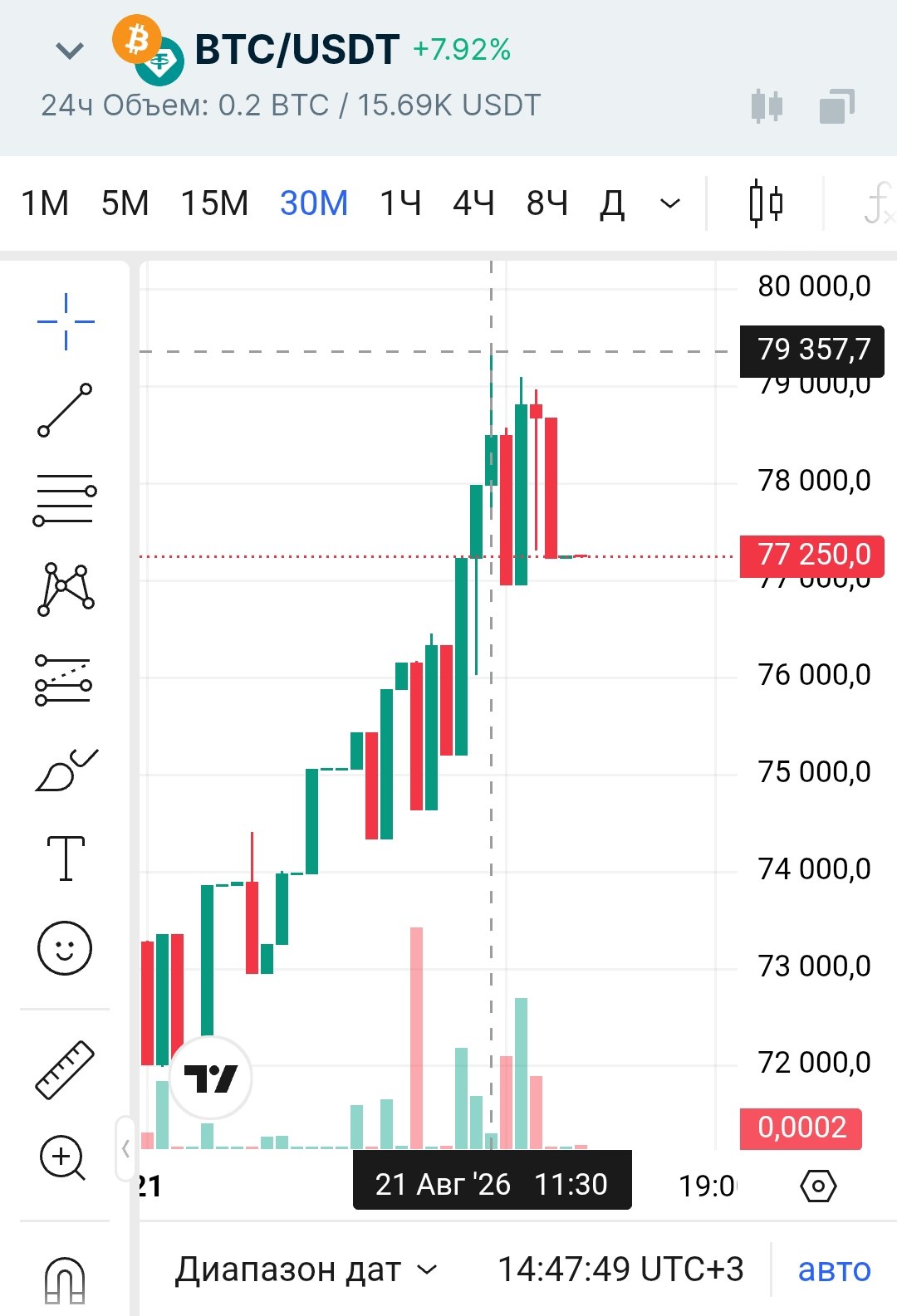Choose the 1Ч timeframe

400,203
